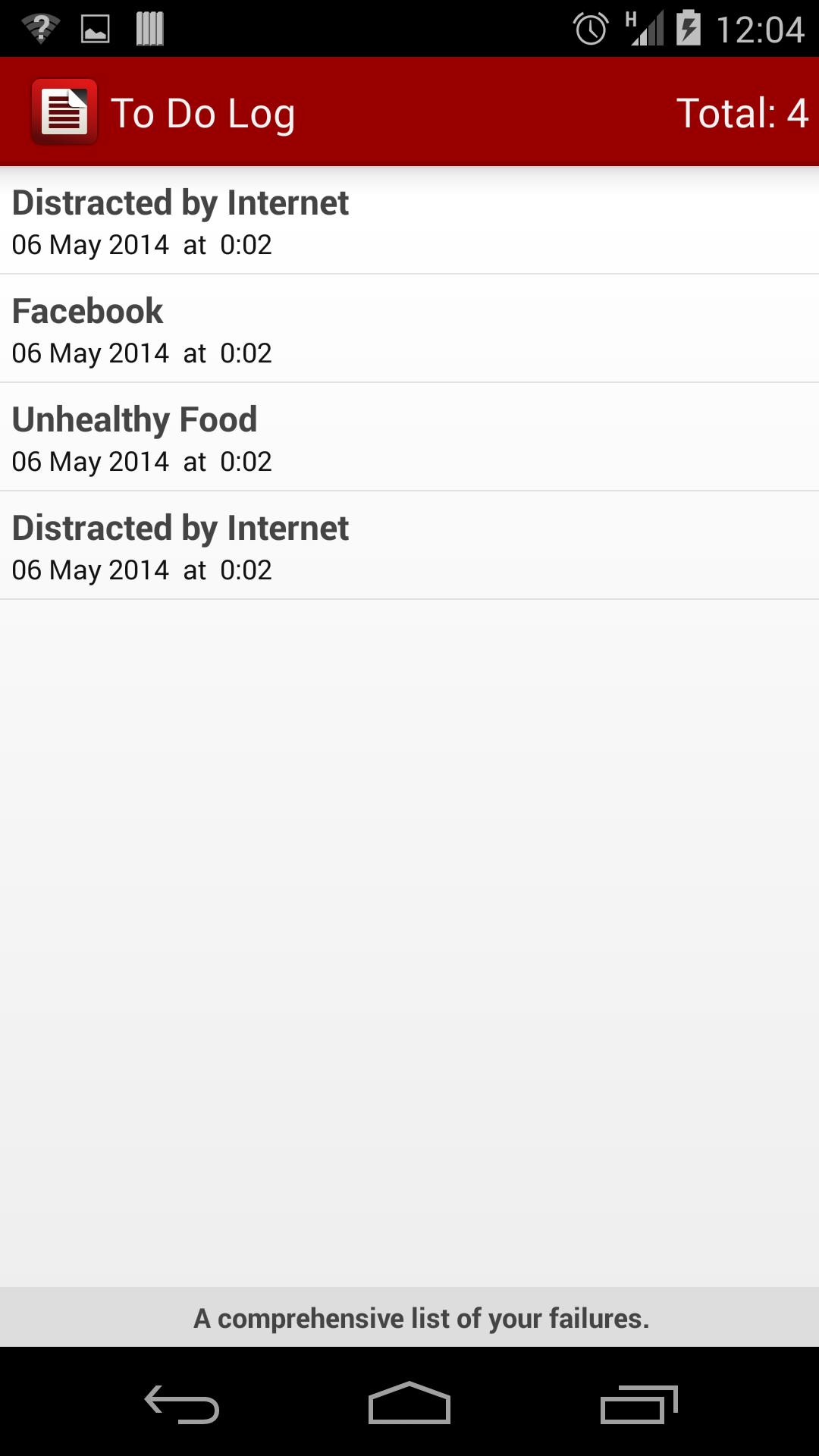Tap the To Do Log app icon
The width and height of the screenshot is (819, 1456).
click(x=64, y=112)
